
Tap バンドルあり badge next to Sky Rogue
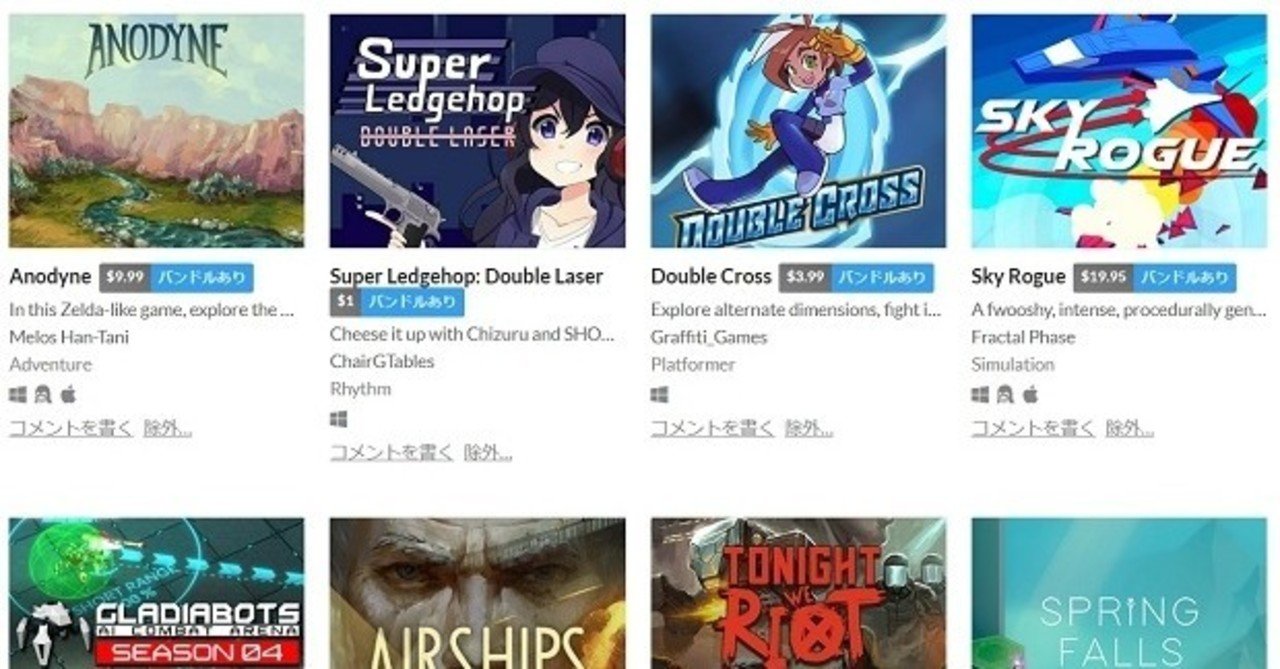pos(1188,277)
